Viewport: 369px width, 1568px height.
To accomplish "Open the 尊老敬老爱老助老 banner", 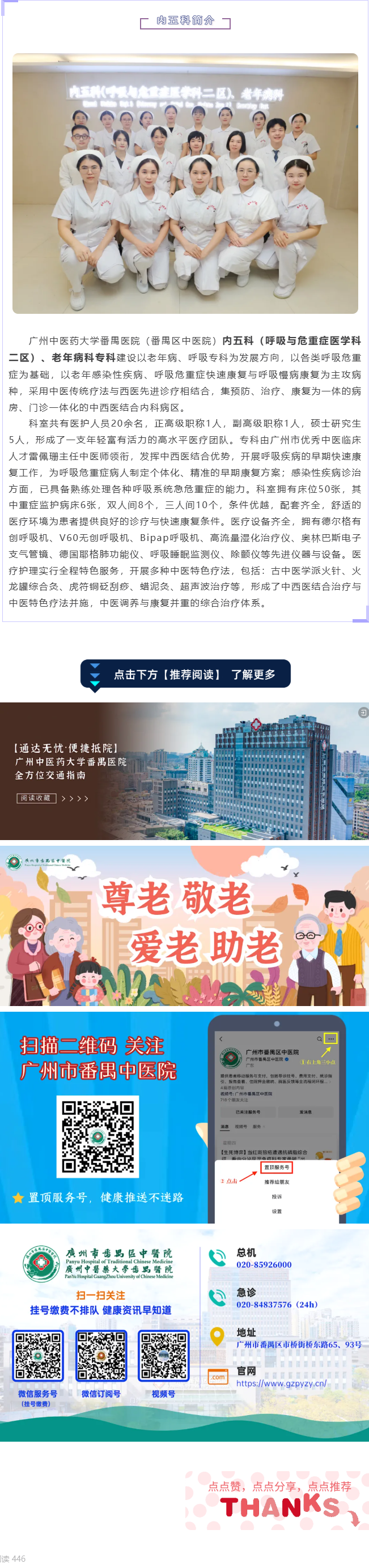I will pyautogui.click(x=184, y=925).
